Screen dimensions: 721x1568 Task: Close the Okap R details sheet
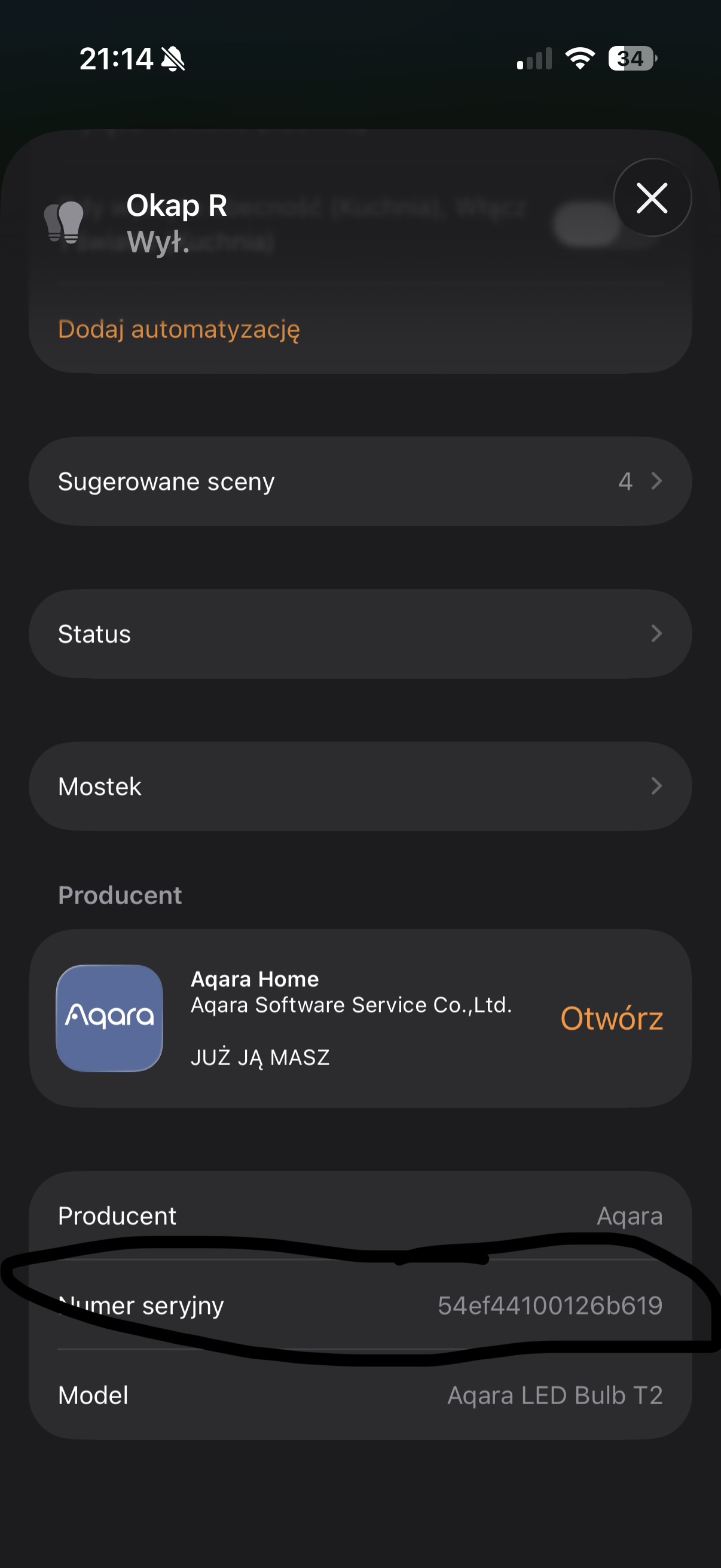click(x=652, y=198)
